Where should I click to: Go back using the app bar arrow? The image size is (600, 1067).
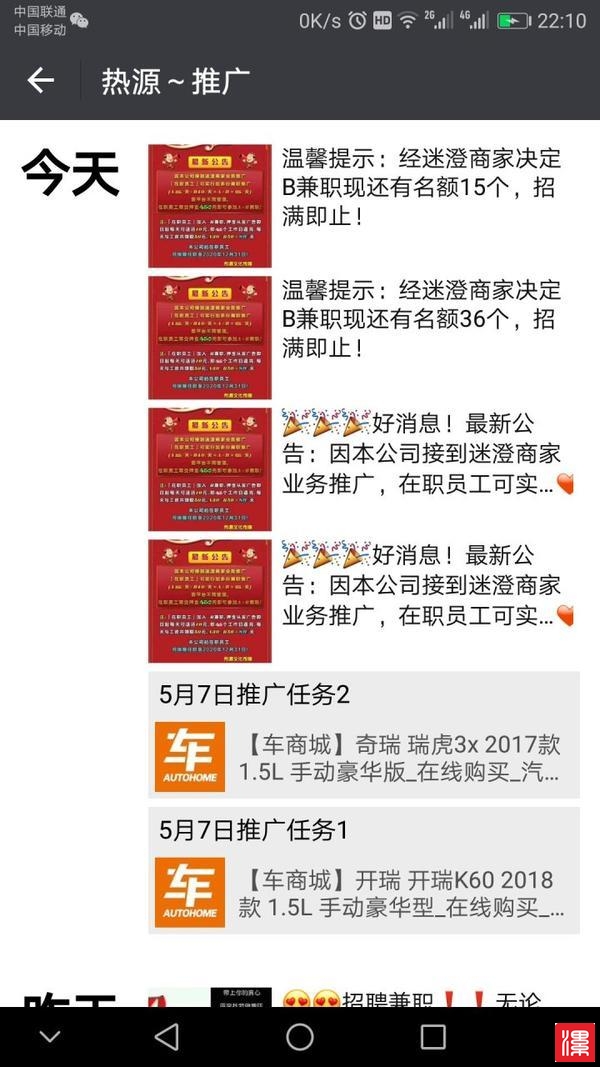[x=40, y=81]
